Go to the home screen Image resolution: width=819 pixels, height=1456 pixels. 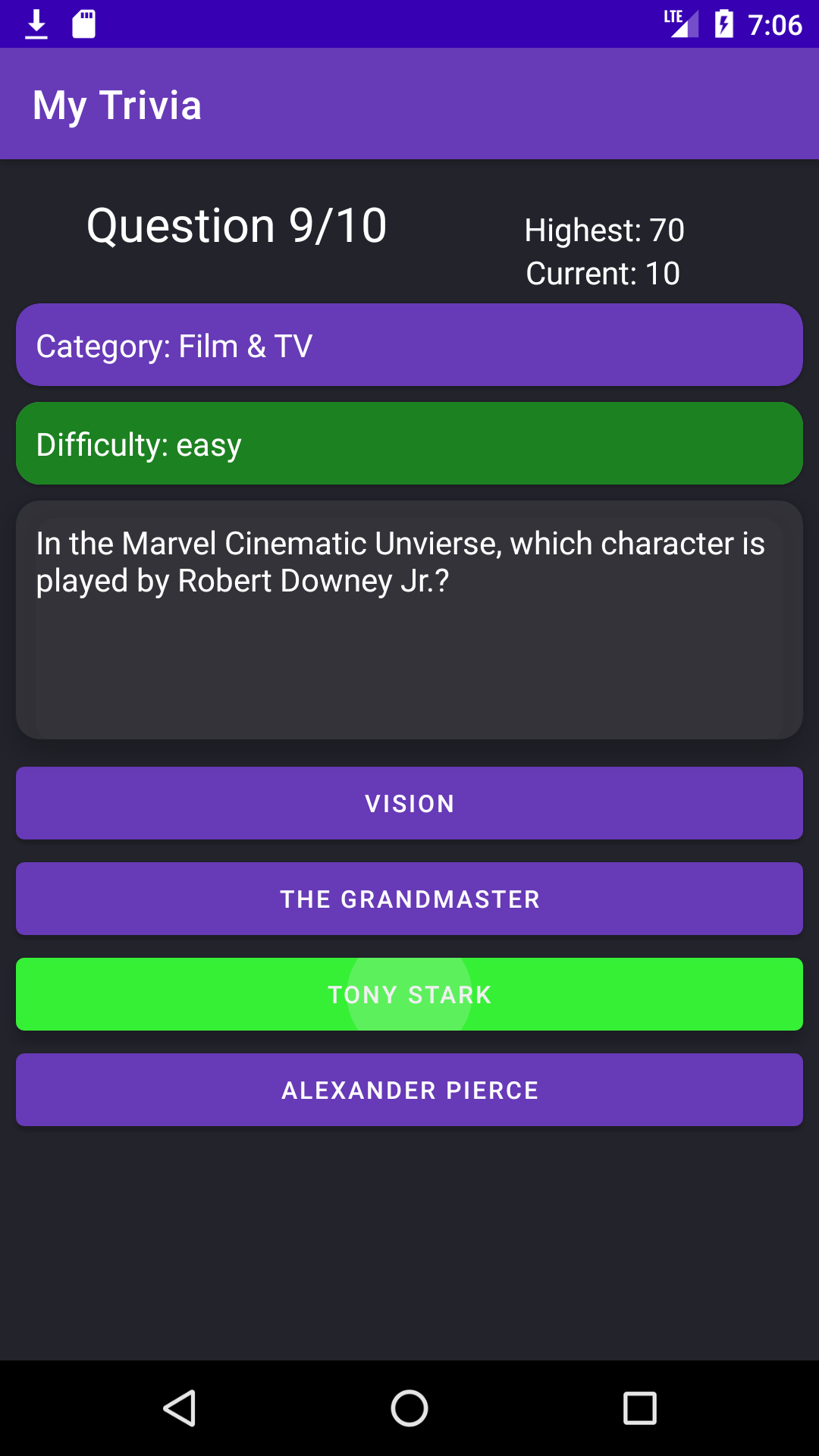[409, 1408]
